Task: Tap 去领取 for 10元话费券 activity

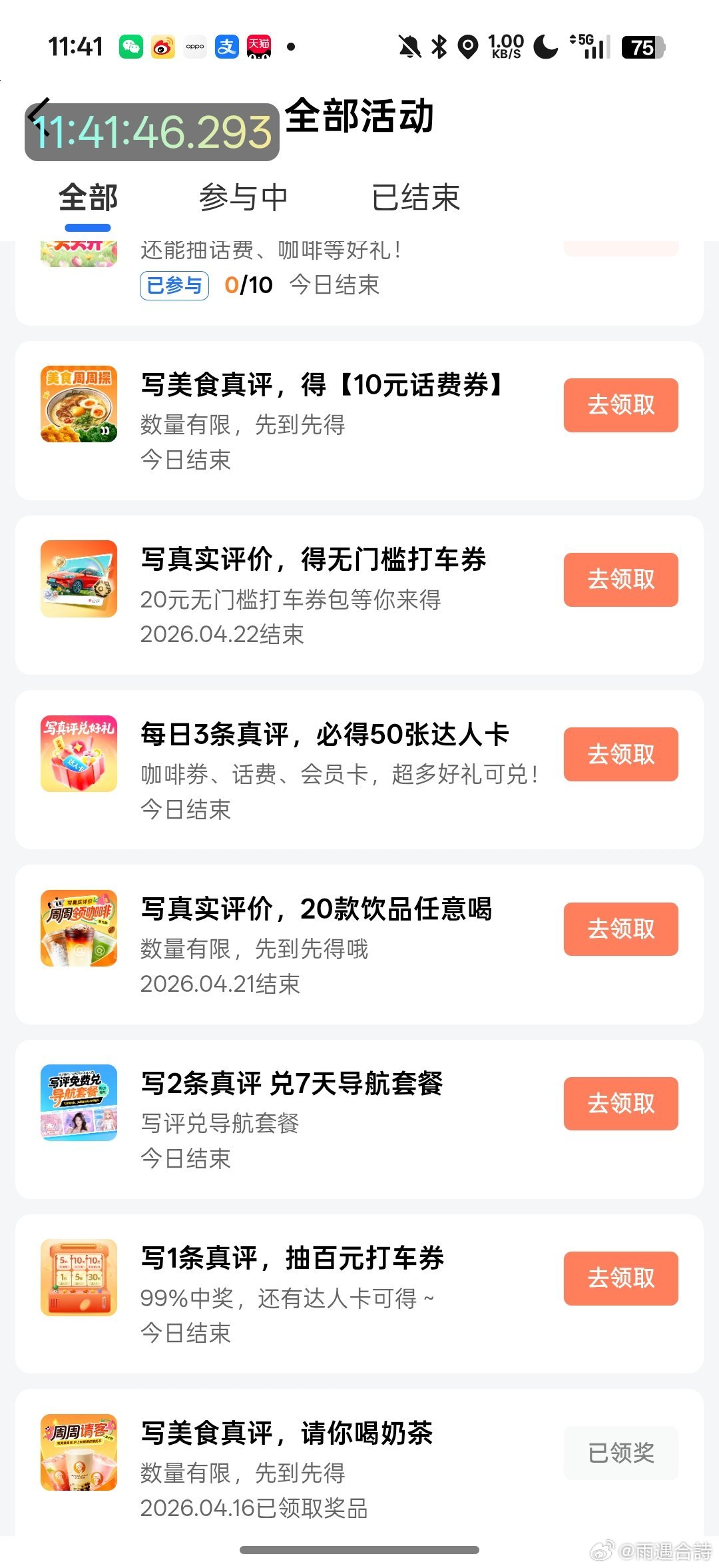Action: point(620,405)
